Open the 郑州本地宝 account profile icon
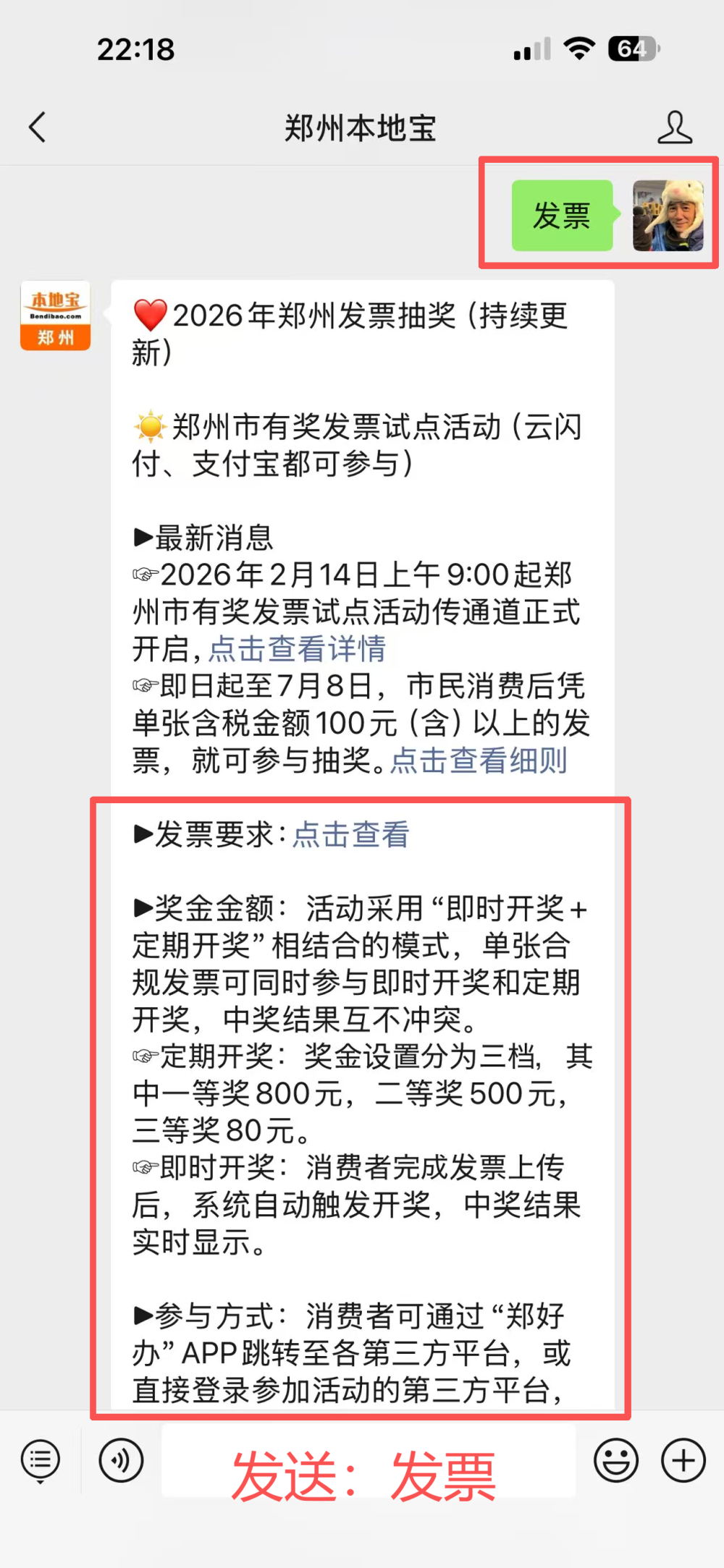 pyautogui.click(x=675, y=127)
